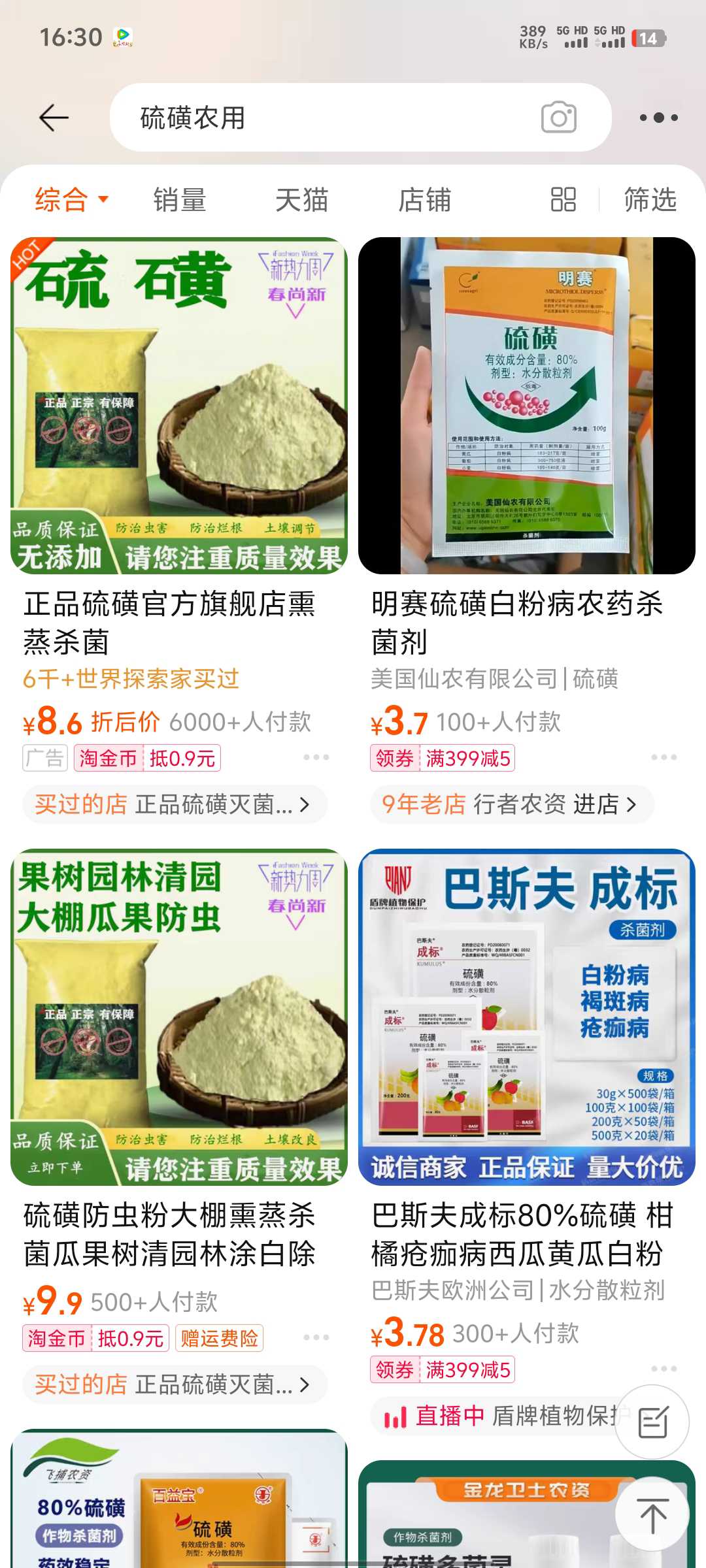The height and width of the screenshot is (1568, 706).
Task: Open product 硫磺防虫粉大棚熏蒸杀菌
Action: [170, 1233]
